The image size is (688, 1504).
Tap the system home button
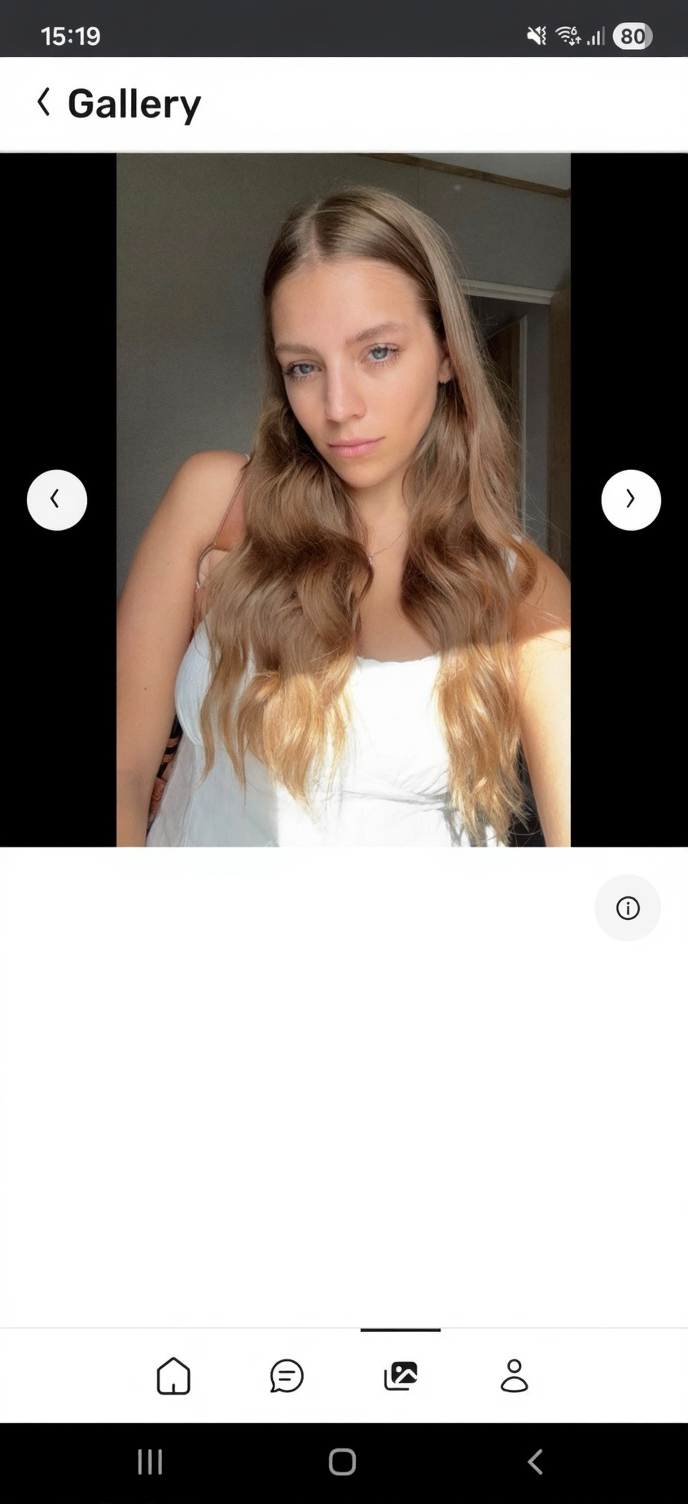pos(342,1462)
